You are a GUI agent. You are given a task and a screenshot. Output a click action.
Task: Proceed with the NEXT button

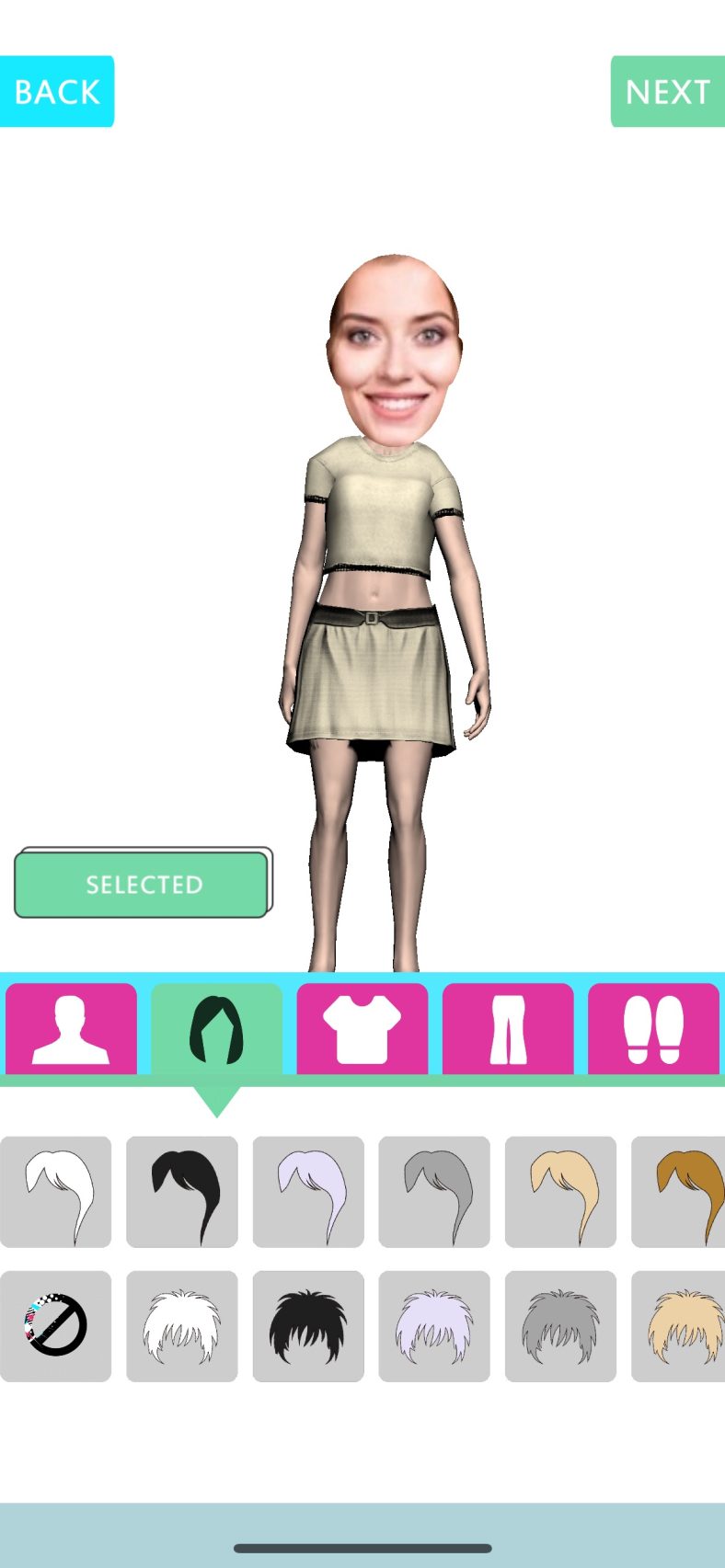point(668,92)
